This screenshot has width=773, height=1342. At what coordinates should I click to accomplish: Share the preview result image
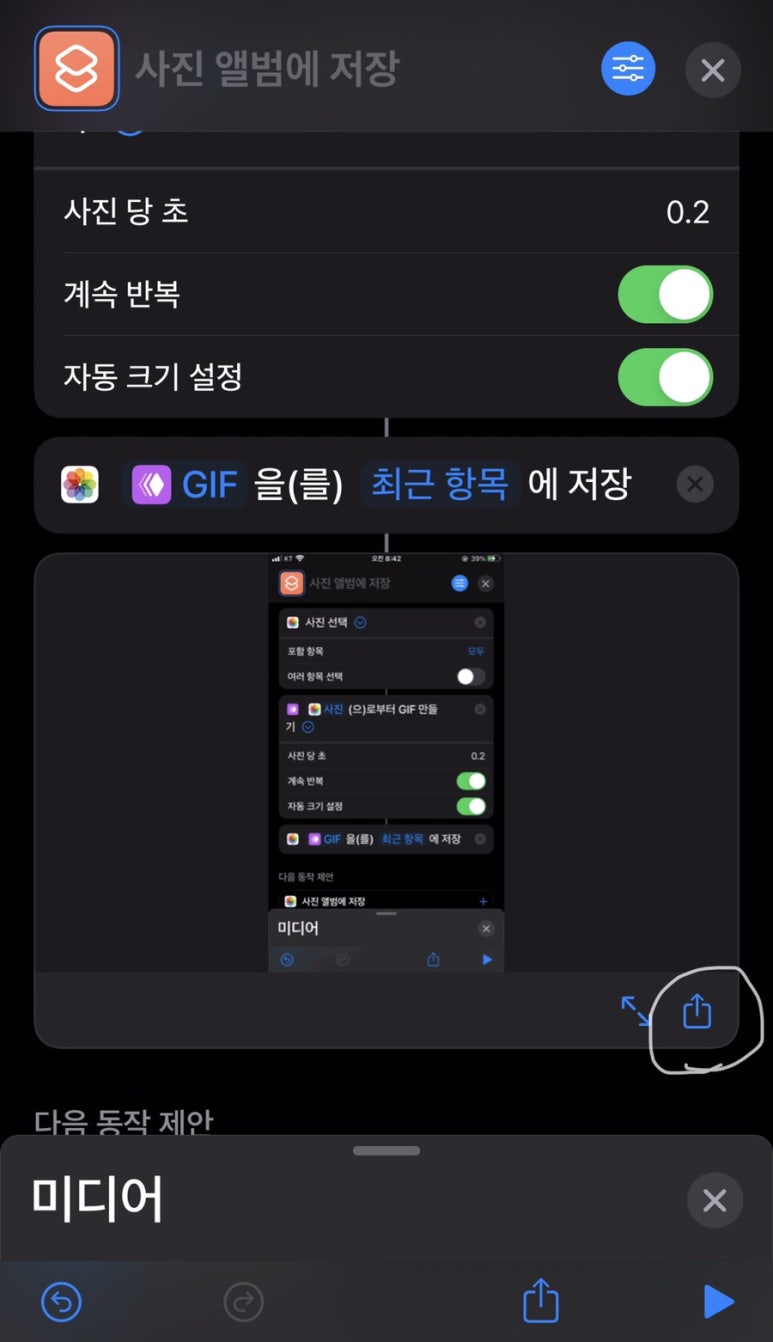tap(697, 1011)
